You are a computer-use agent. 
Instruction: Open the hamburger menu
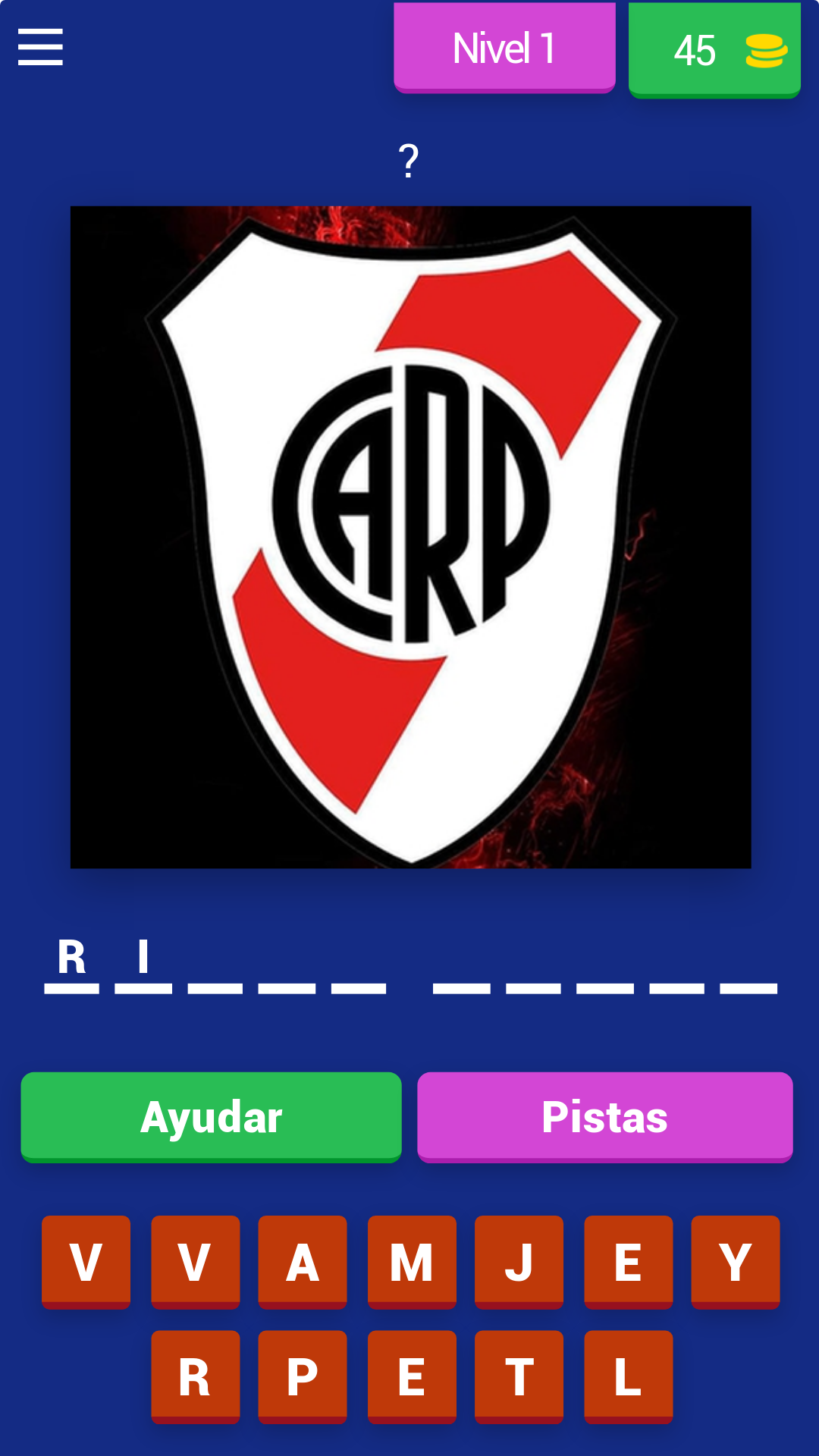coord(40,47)
